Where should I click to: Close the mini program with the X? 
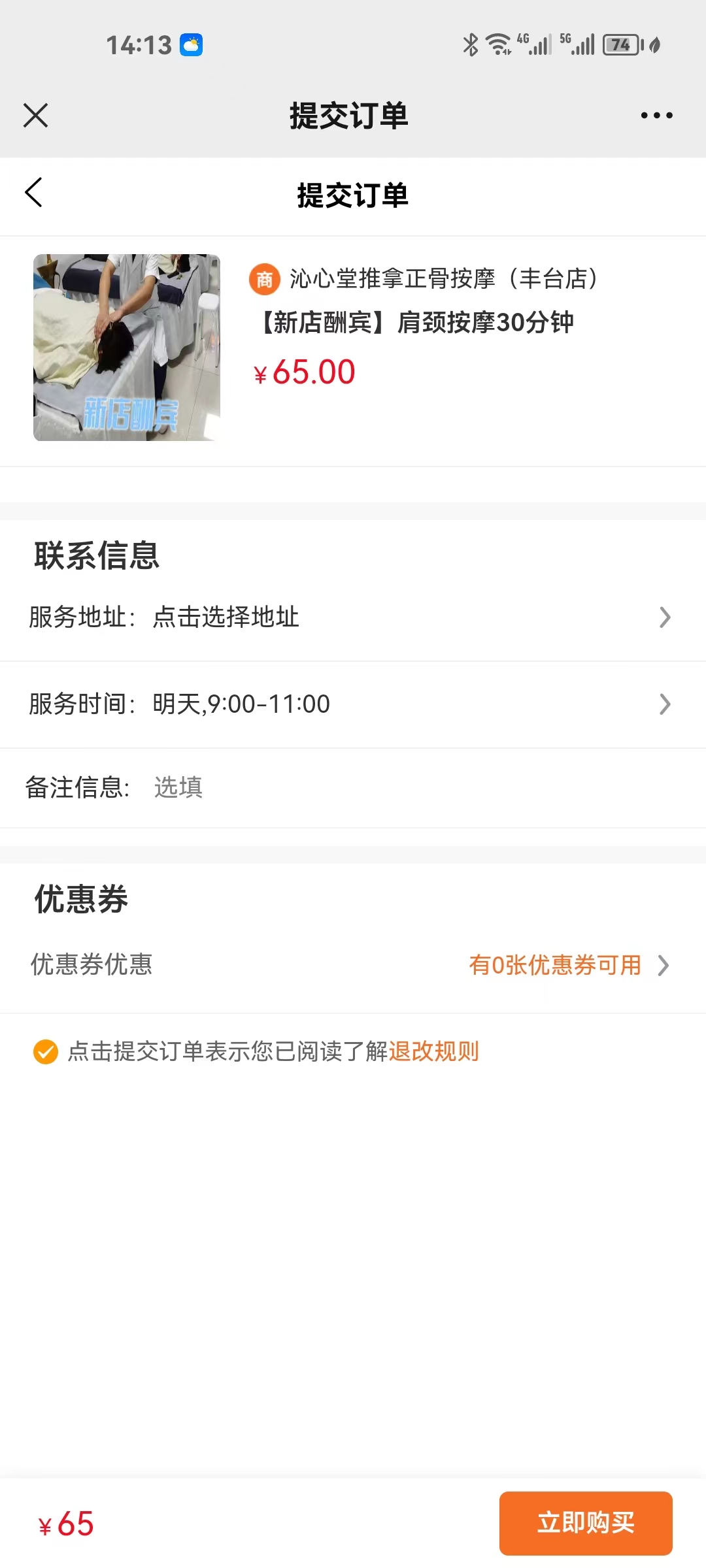36,116
